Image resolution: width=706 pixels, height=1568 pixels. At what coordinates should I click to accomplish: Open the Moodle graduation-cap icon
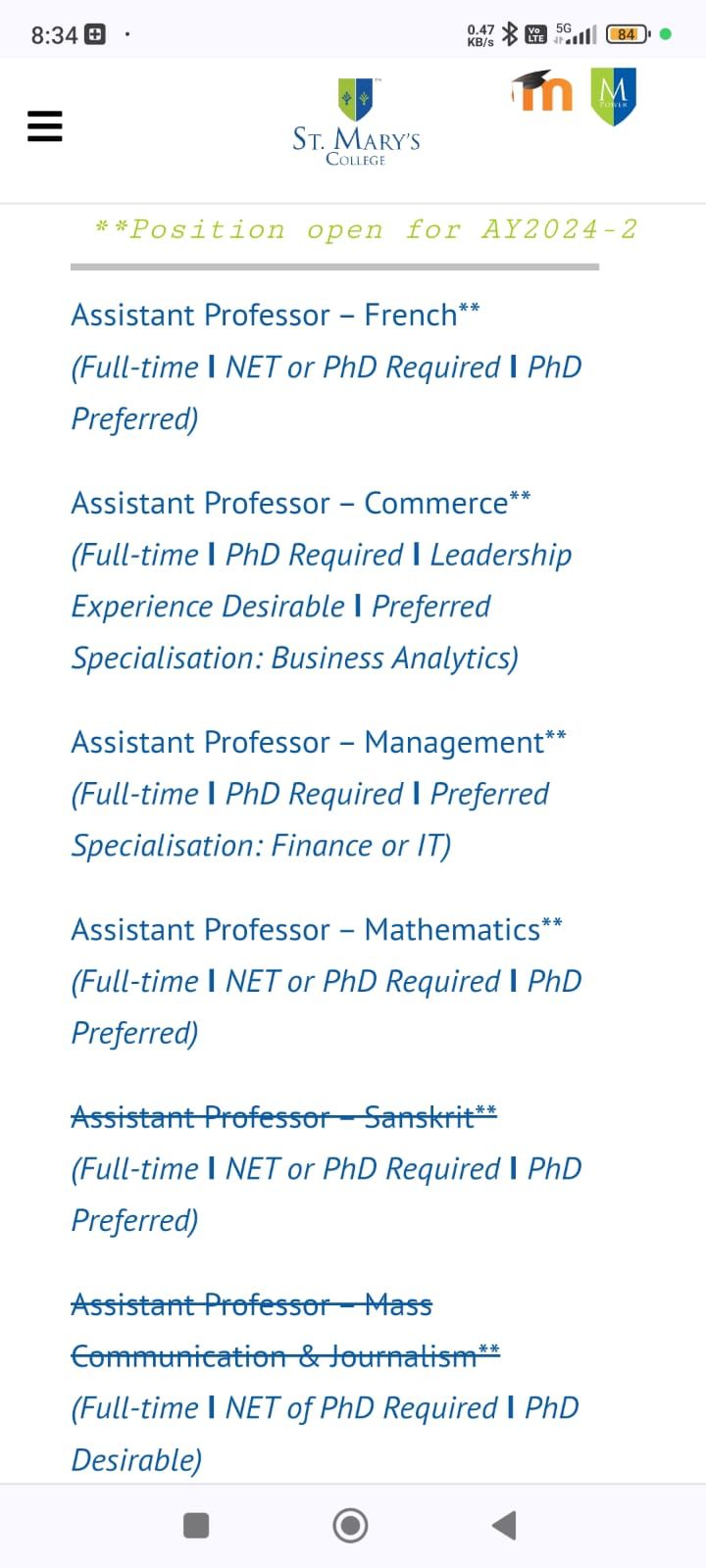click(542, 91)
